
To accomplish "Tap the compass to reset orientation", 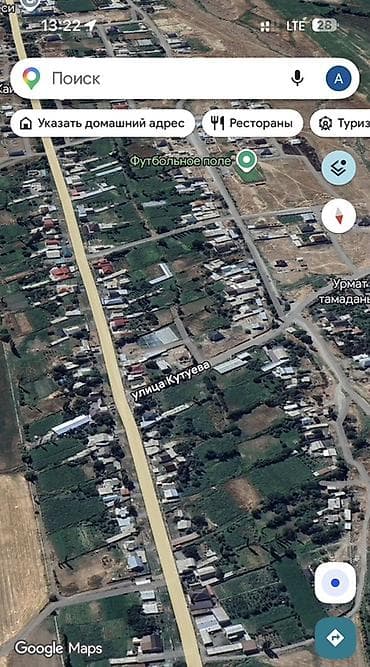I will pos(339,216).
